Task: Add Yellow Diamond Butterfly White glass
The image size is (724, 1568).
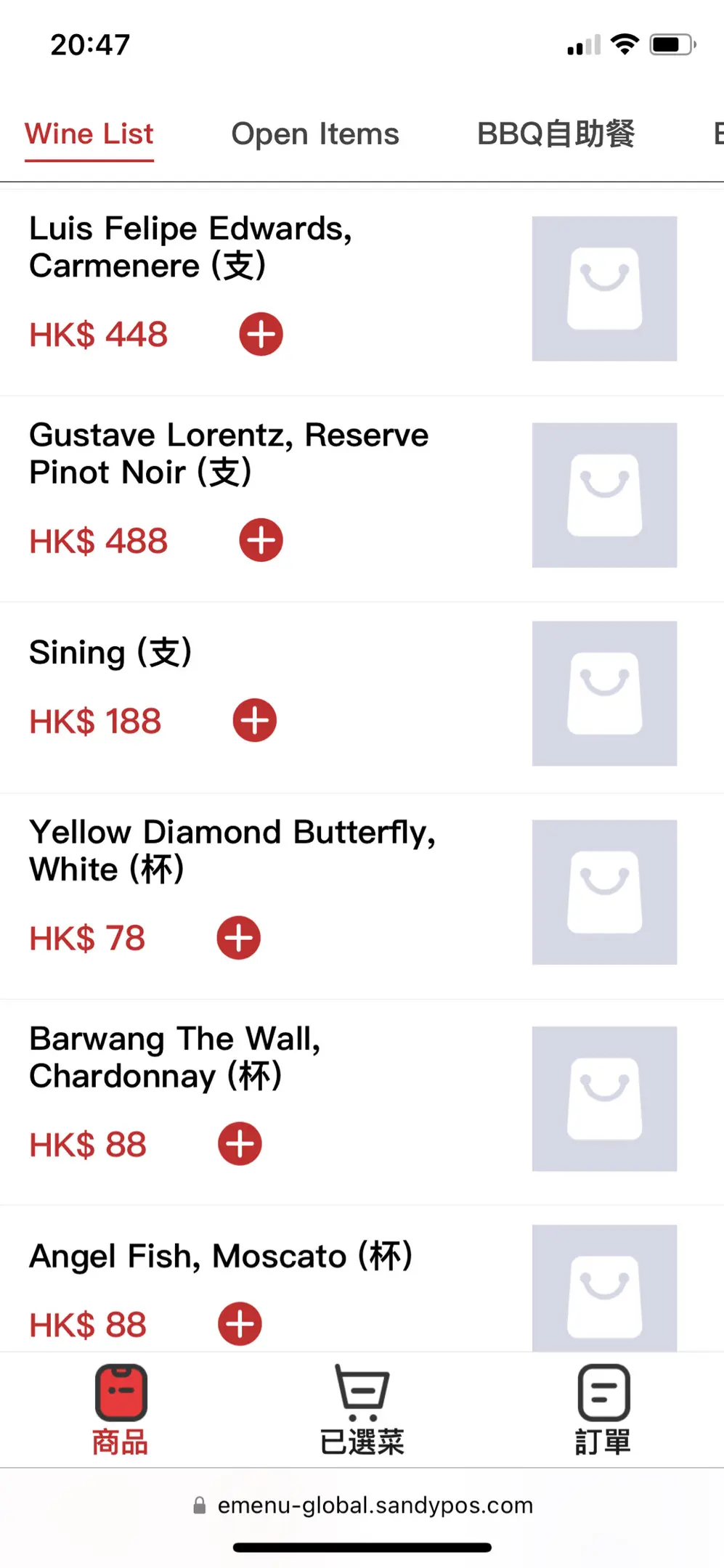Action: click(x=239, y=938)
